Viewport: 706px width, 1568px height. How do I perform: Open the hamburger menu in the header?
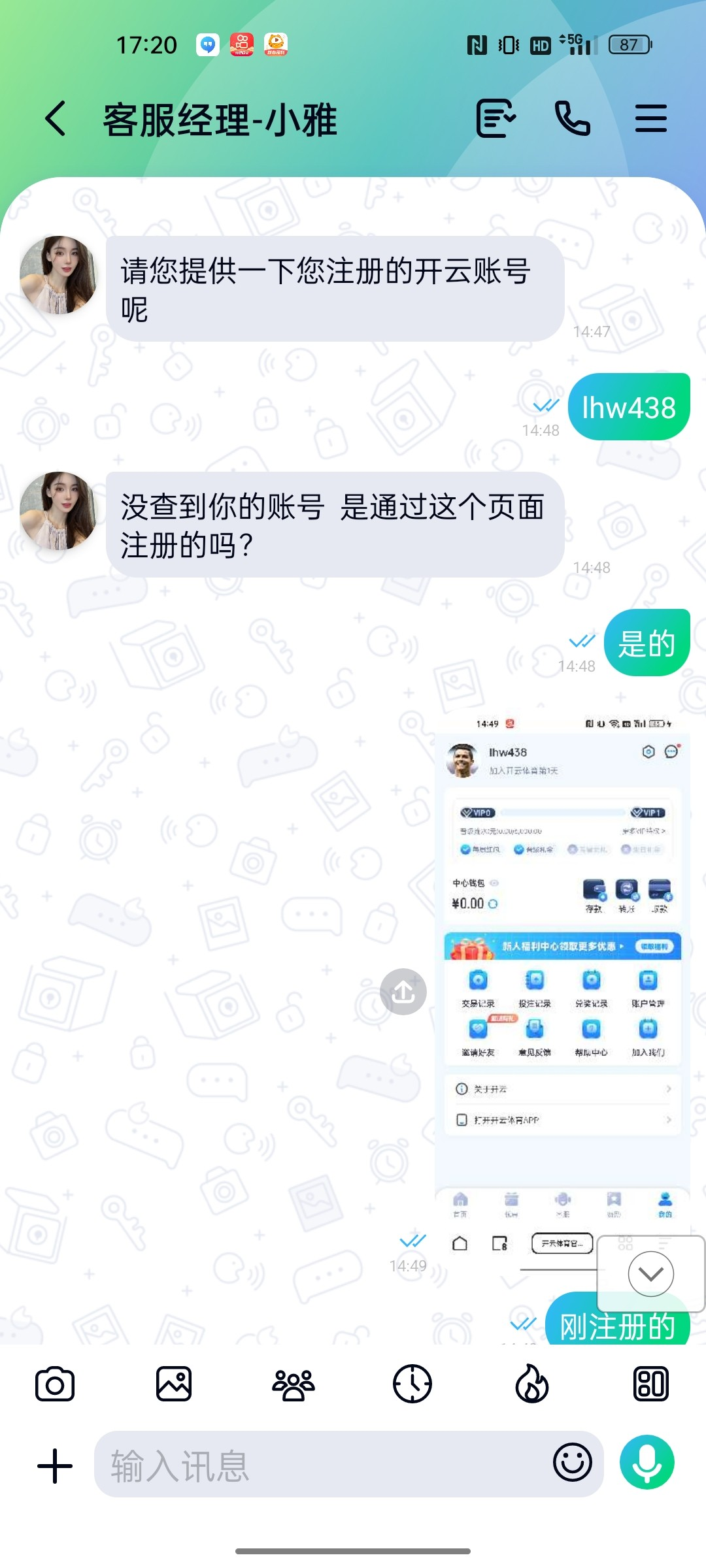(x=650, y=119)
